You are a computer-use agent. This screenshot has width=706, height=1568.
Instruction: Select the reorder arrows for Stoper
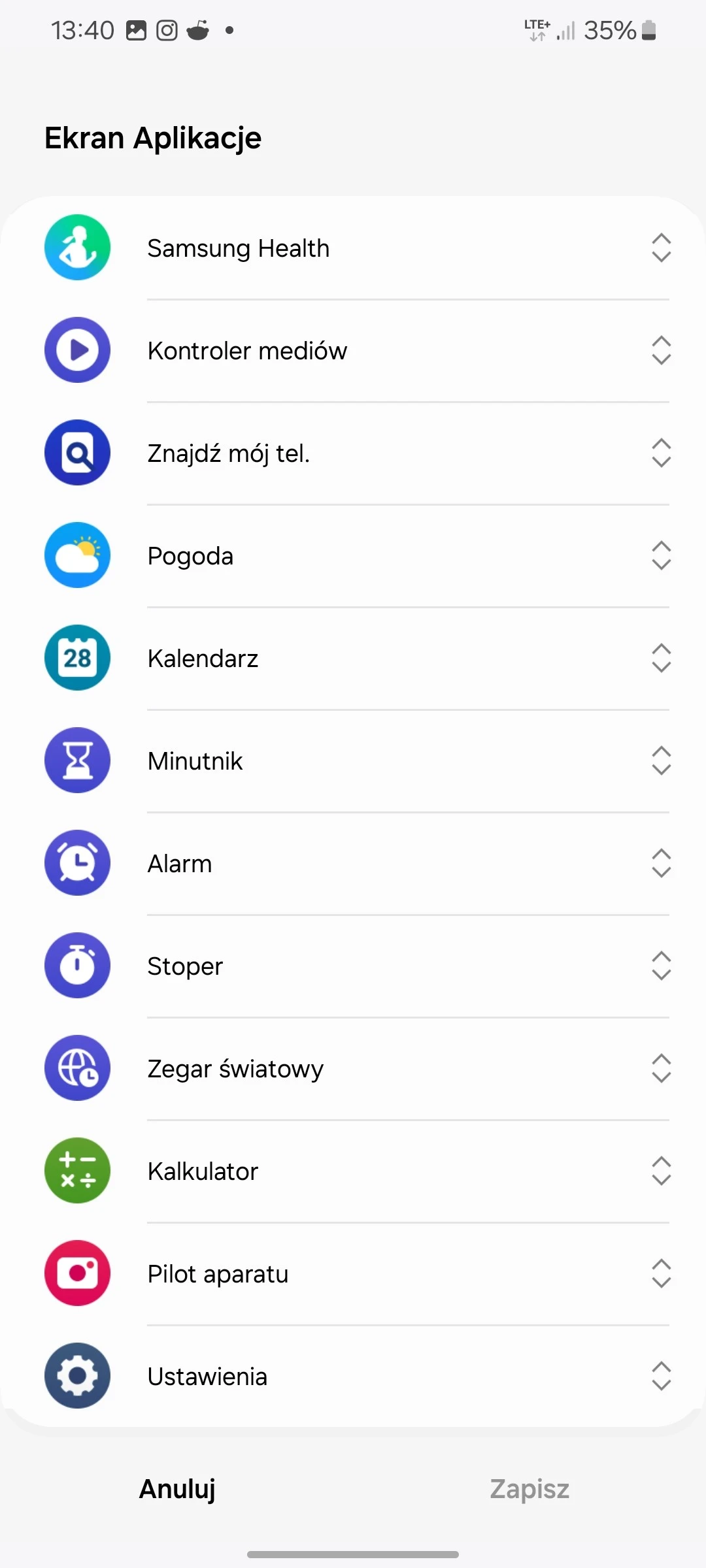[662, 966]
